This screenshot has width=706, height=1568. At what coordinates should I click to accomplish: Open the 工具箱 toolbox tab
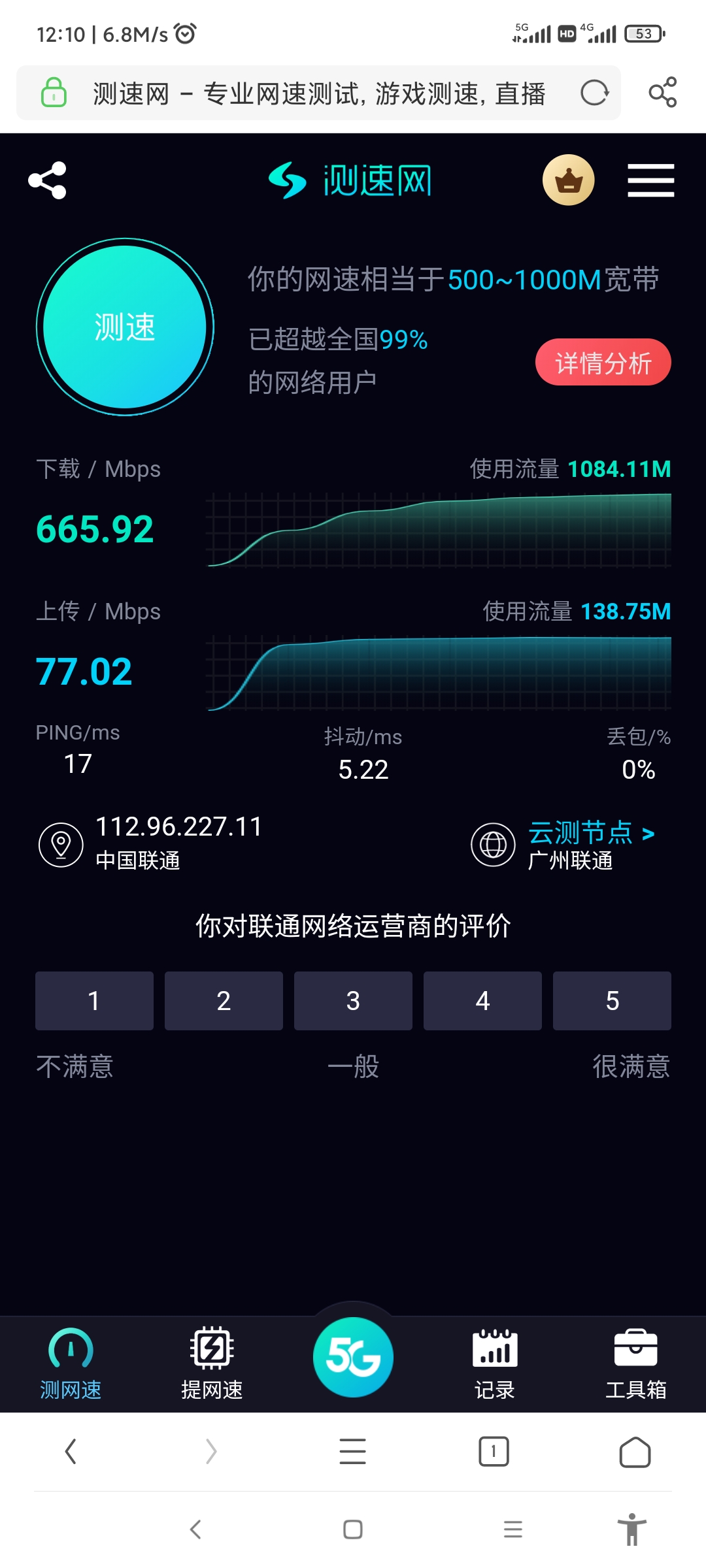[635, 1364]
